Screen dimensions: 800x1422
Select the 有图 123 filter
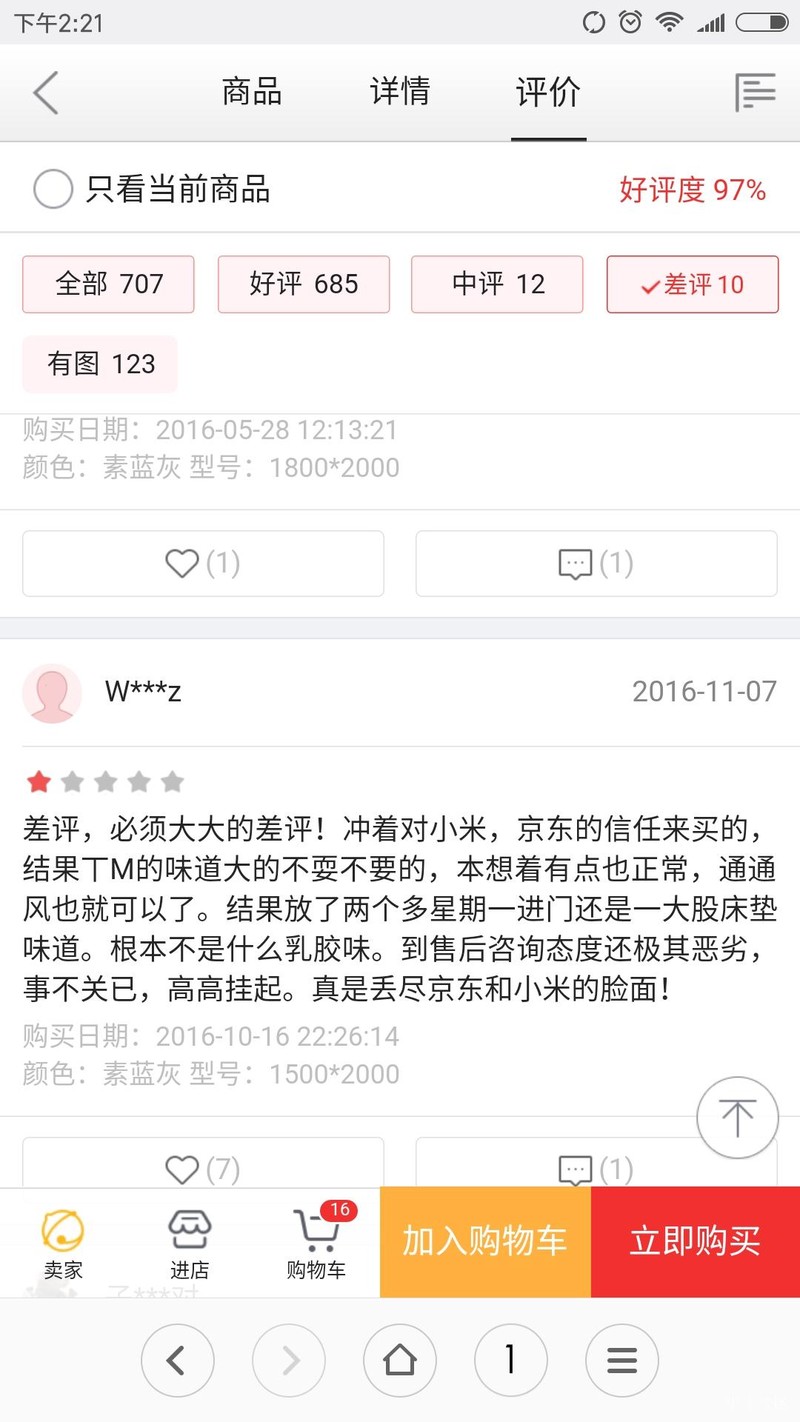tap(99, 364)
